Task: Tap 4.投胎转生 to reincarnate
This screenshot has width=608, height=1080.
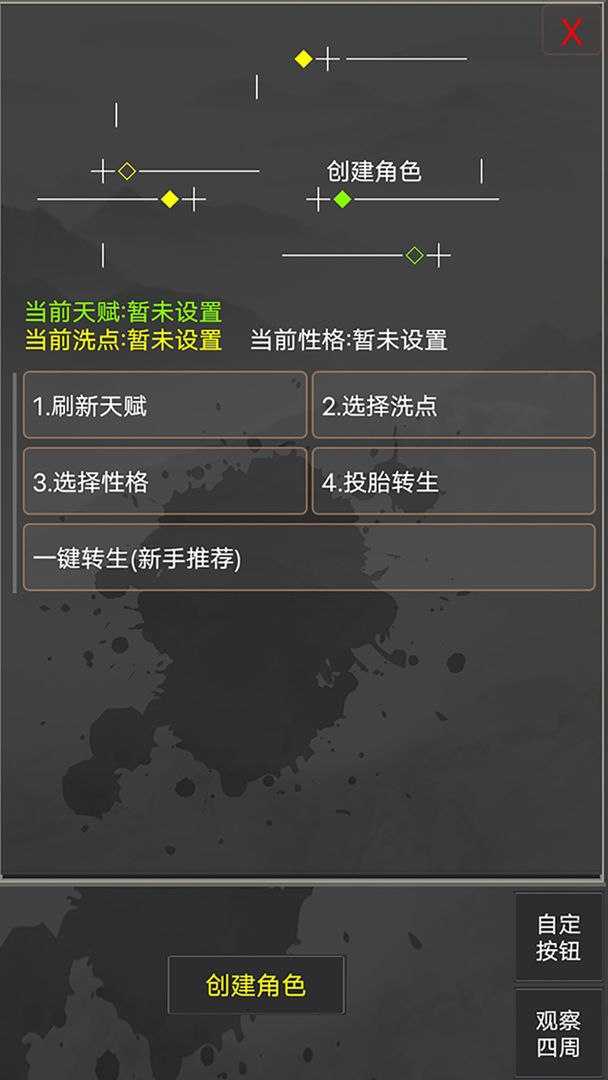Action: pyautogui.click(x=453, y=481)
